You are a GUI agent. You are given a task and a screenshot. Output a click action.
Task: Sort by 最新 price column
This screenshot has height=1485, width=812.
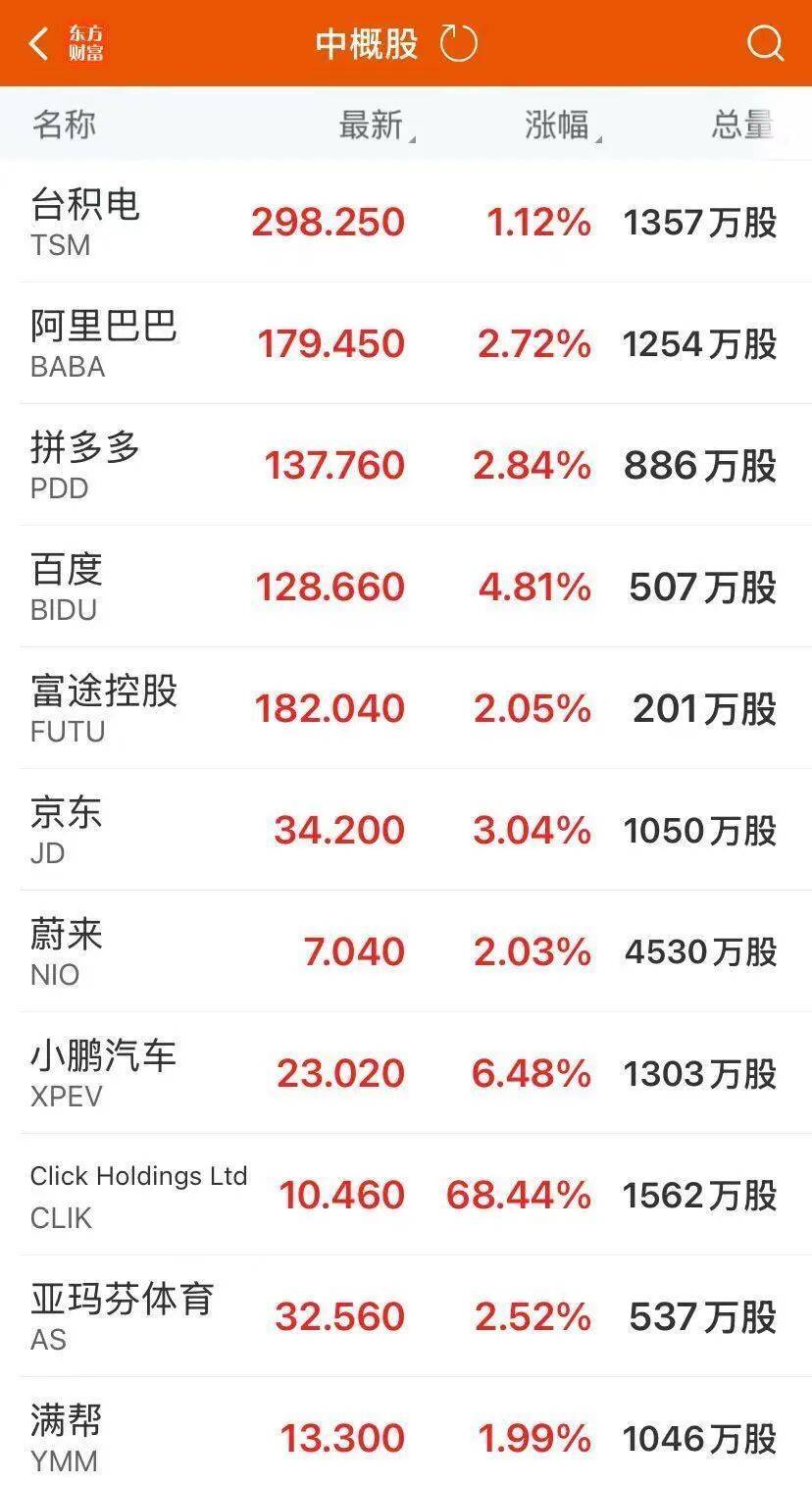[x=373, y=126]
